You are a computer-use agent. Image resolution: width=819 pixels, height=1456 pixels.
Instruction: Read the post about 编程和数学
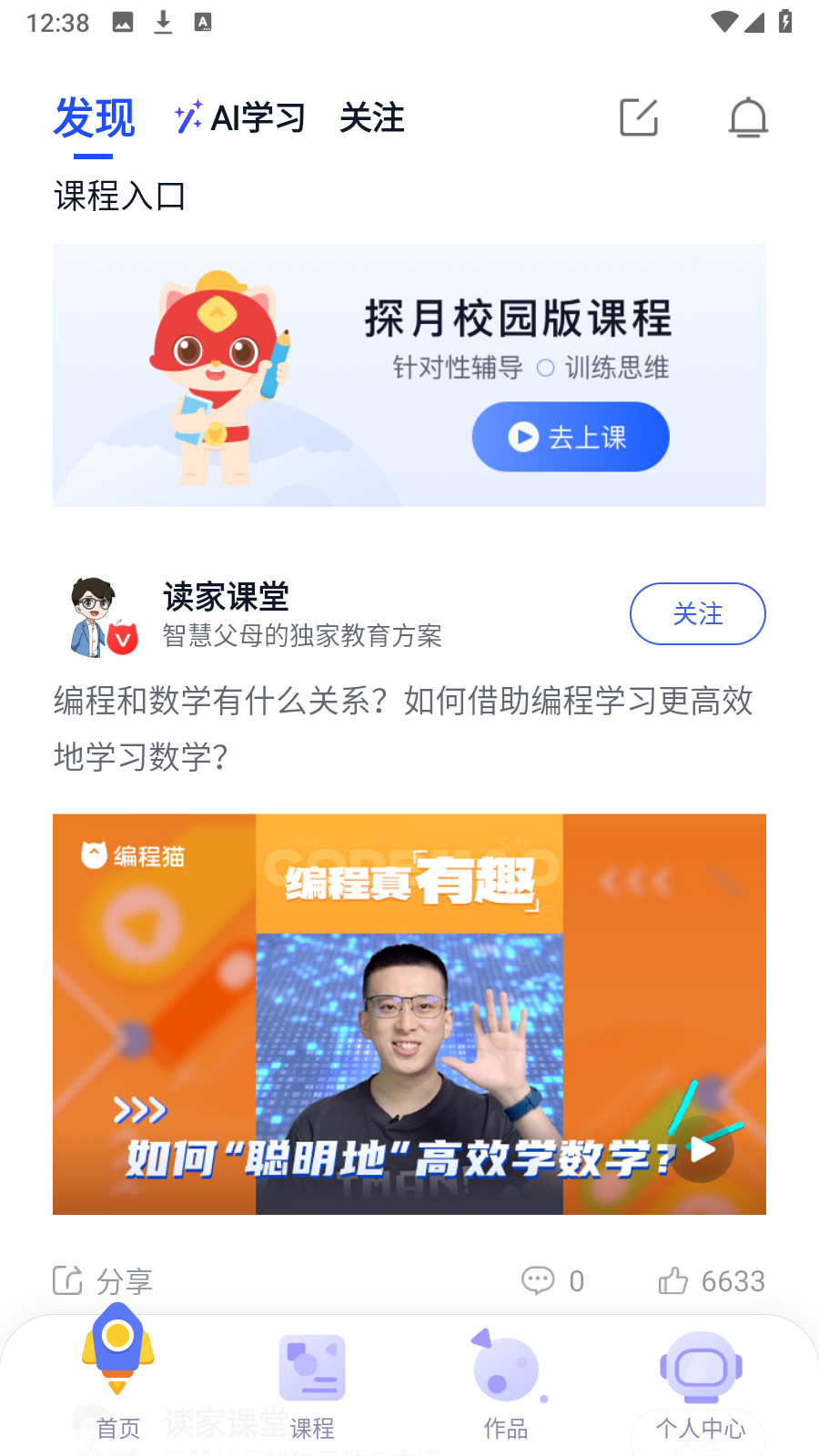click(x=403, y=728)
